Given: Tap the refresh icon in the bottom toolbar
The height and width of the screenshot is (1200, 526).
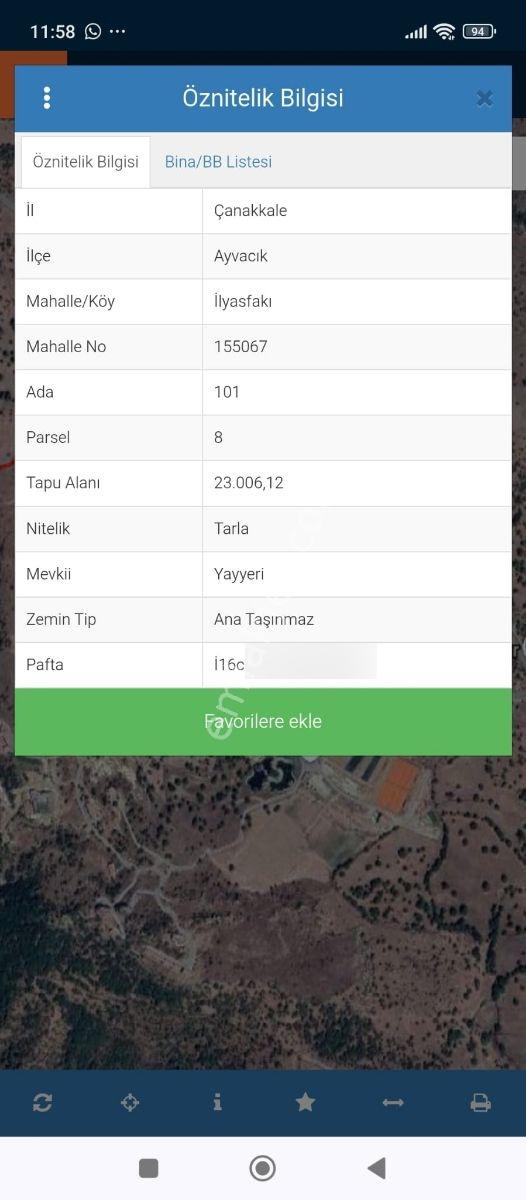Looking at the screenshot, I should (42, 1102).
